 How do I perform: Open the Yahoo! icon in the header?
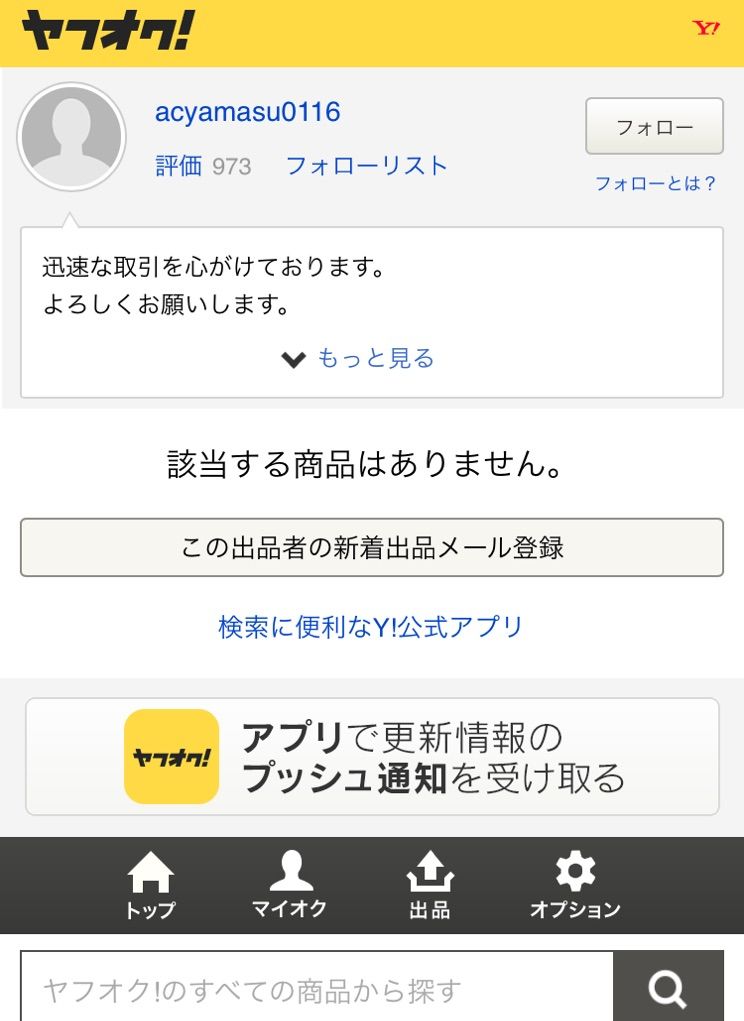click(706, 28)
